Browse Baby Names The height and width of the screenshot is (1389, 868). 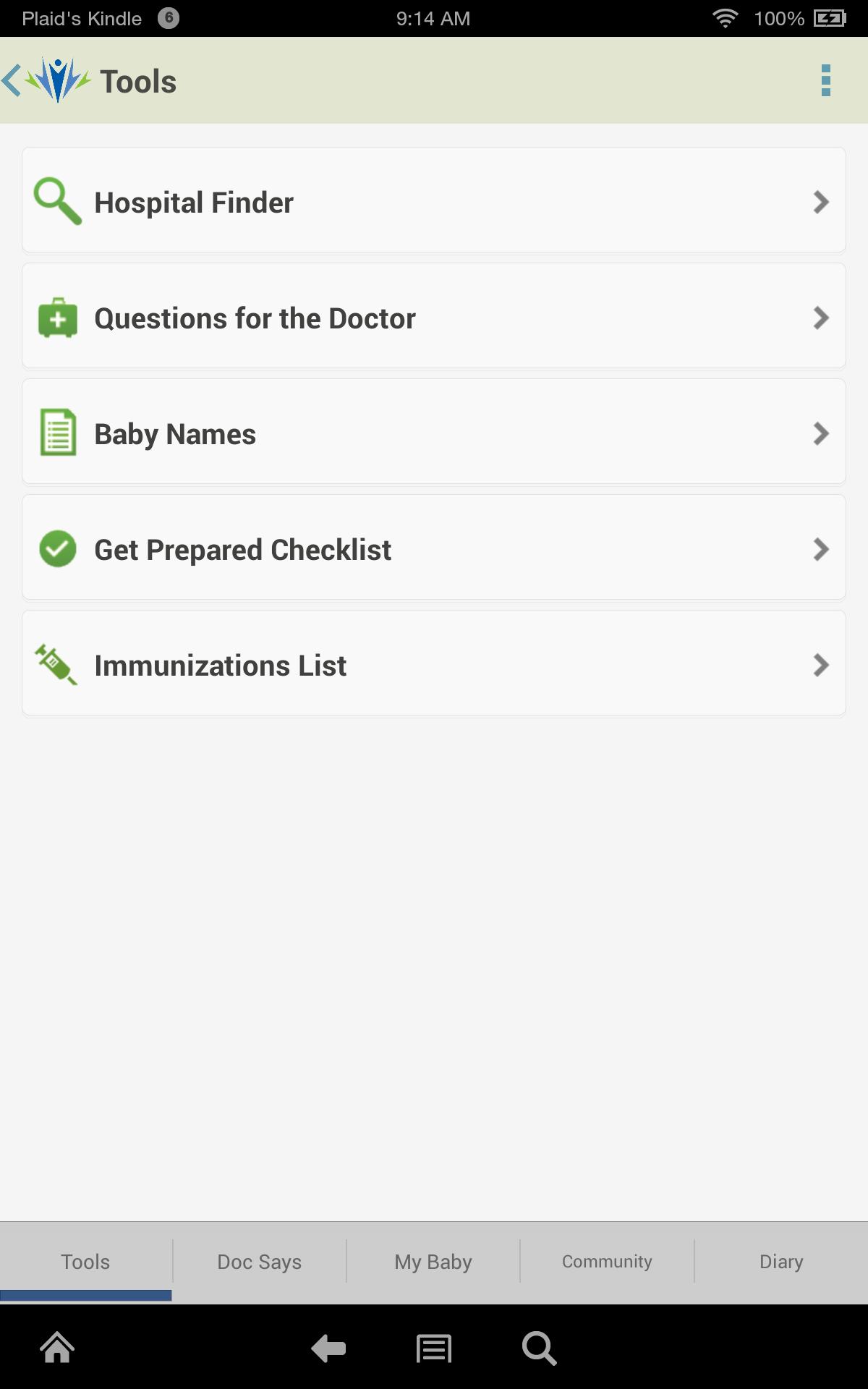click(x=434, y=433)
